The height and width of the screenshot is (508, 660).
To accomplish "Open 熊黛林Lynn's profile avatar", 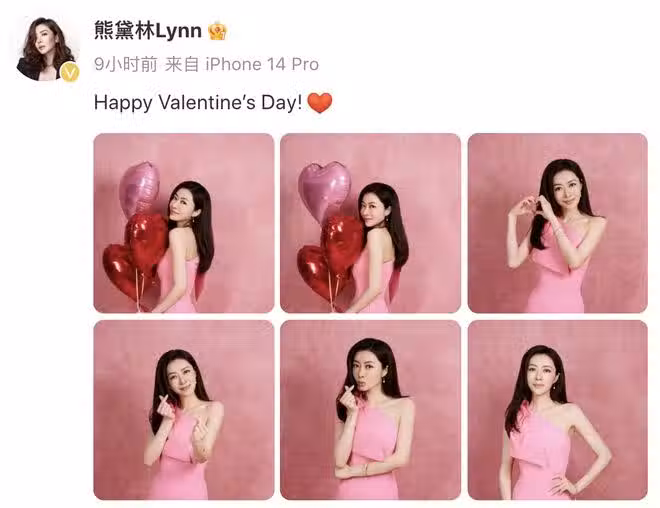I will 45,47.
